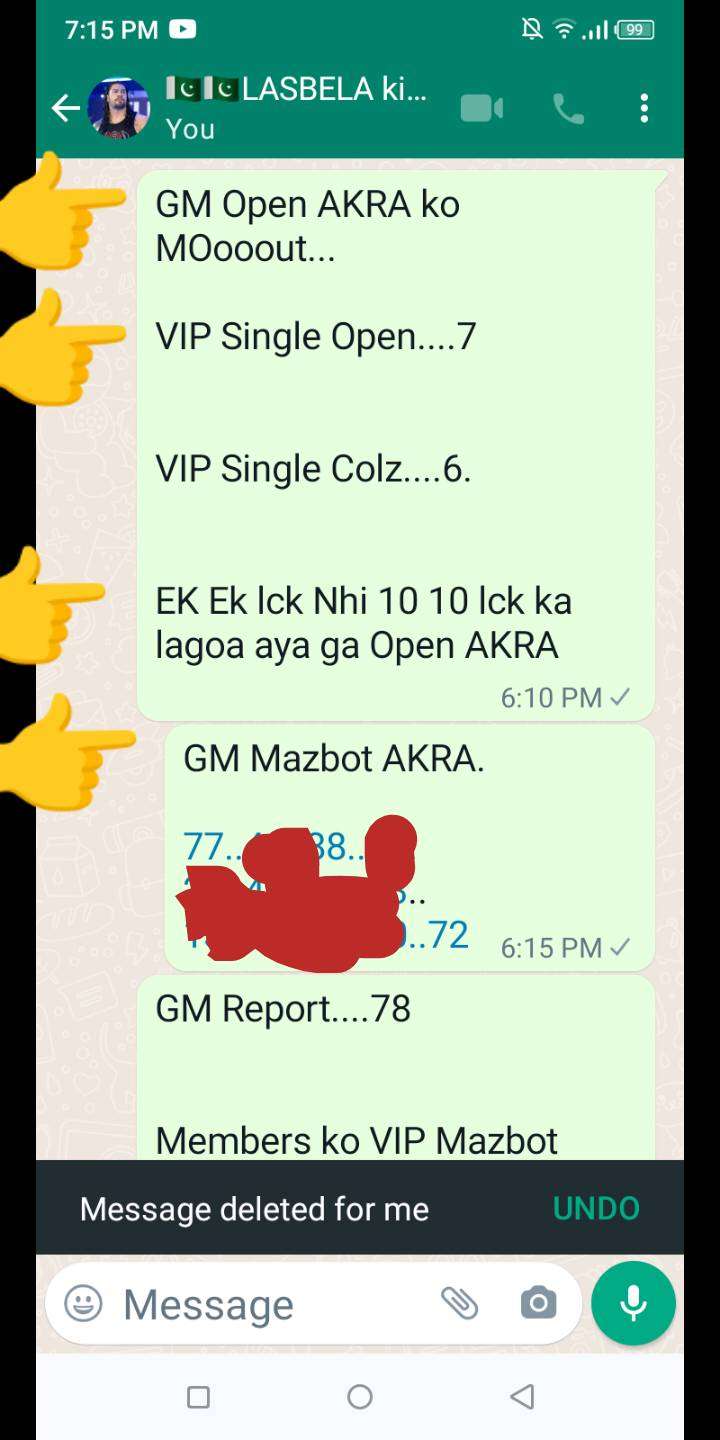
Task: Open the LASBELA group profile picture
Action: 118,108
